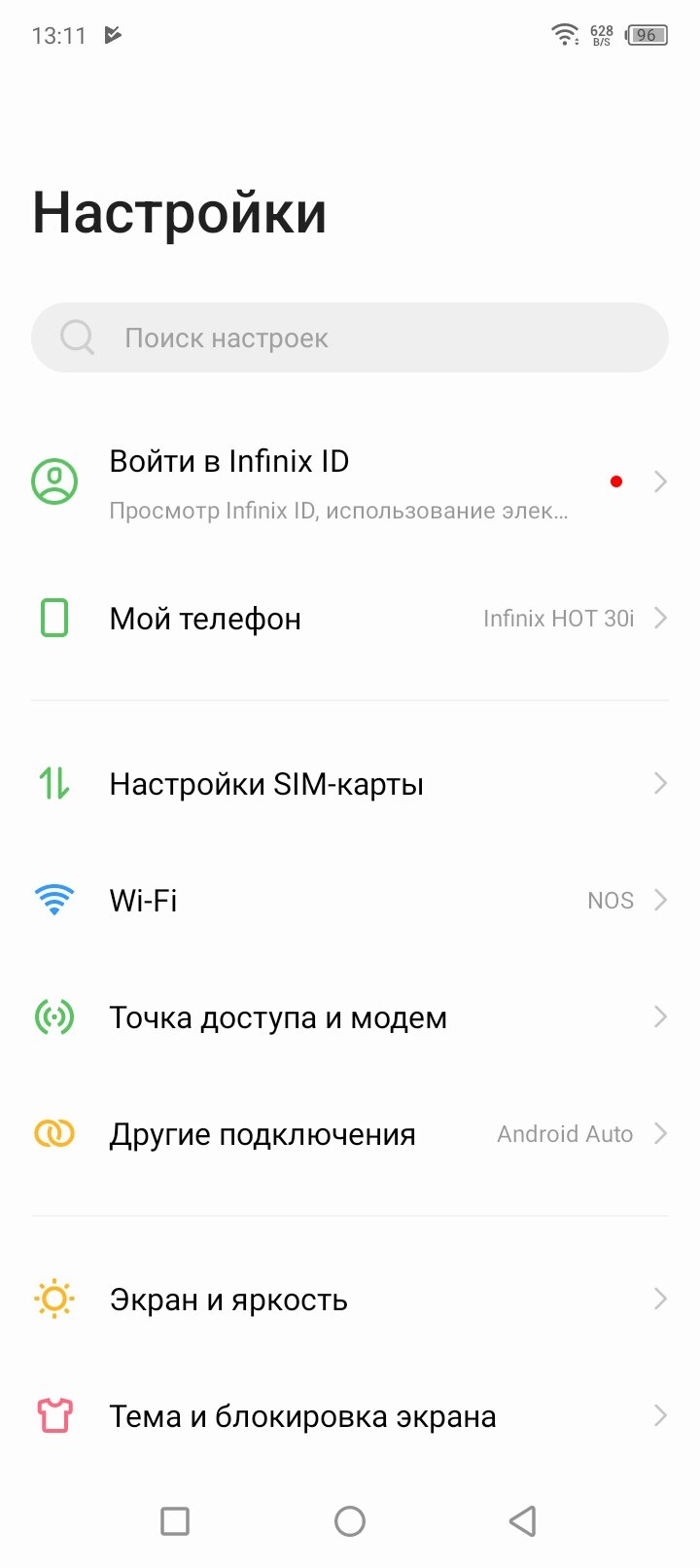
Task: Tap the navigation bar back button
Action: pos(523,1521)
